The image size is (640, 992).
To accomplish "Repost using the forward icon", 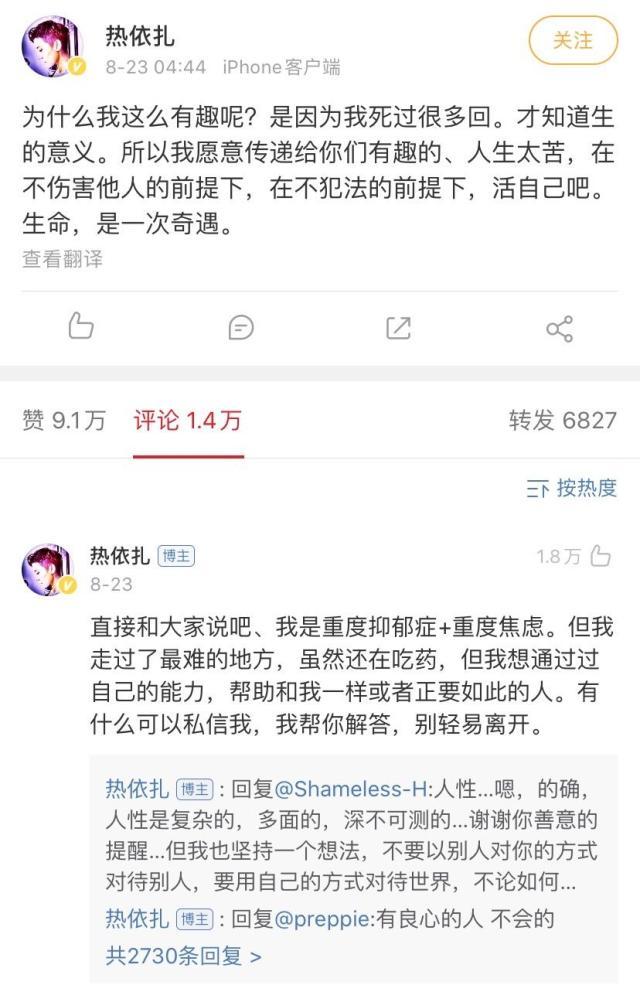I will click(x=399, y=327).
